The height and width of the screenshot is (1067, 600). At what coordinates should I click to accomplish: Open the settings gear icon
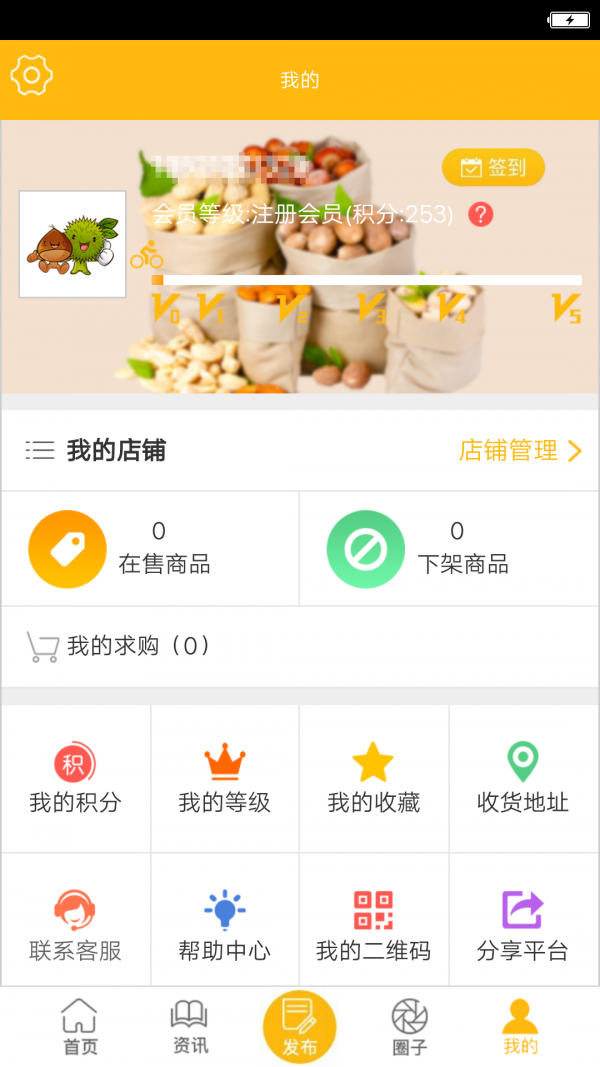[31, 75]
